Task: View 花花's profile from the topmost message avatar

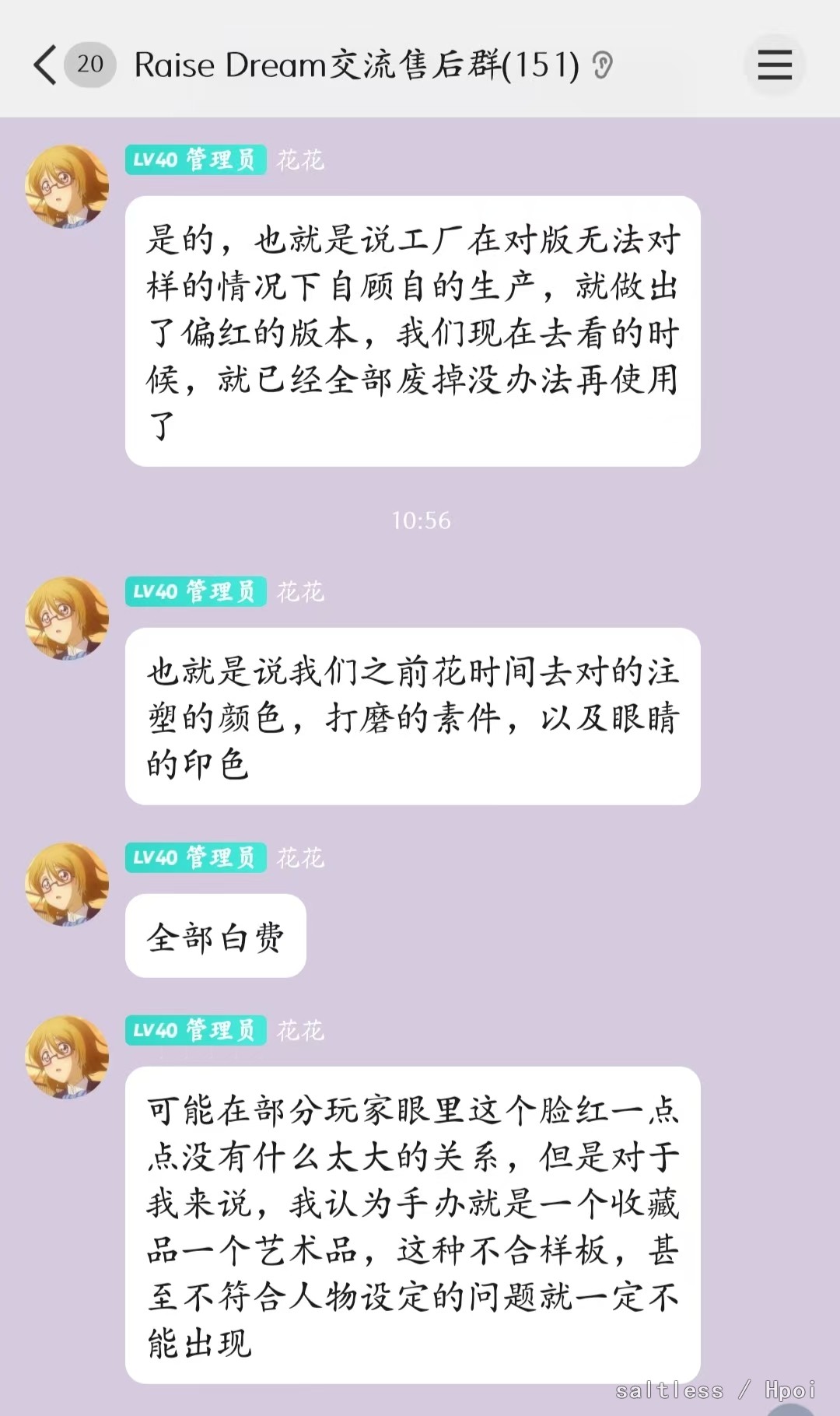Action: [67, 187]
